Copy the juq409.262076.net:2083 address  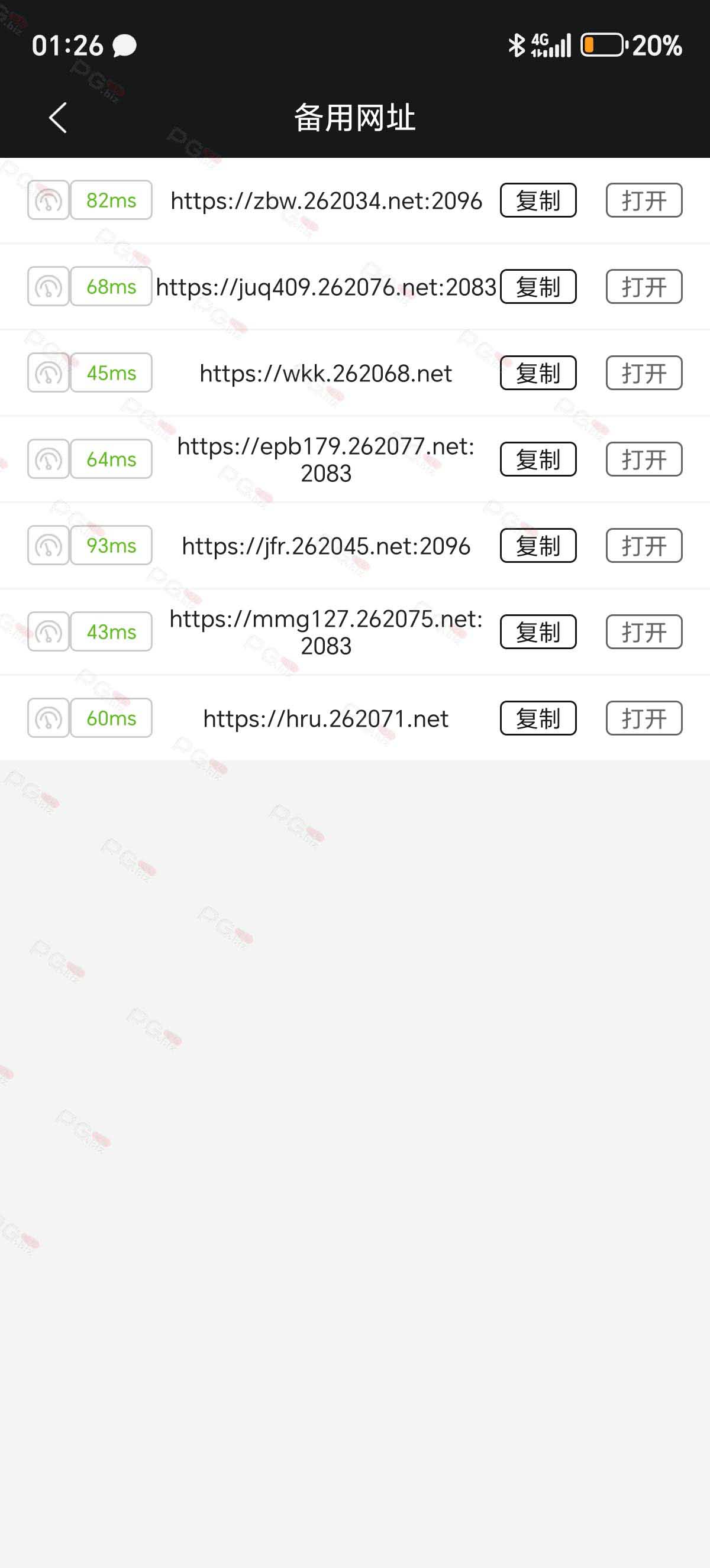click(538, 287)
